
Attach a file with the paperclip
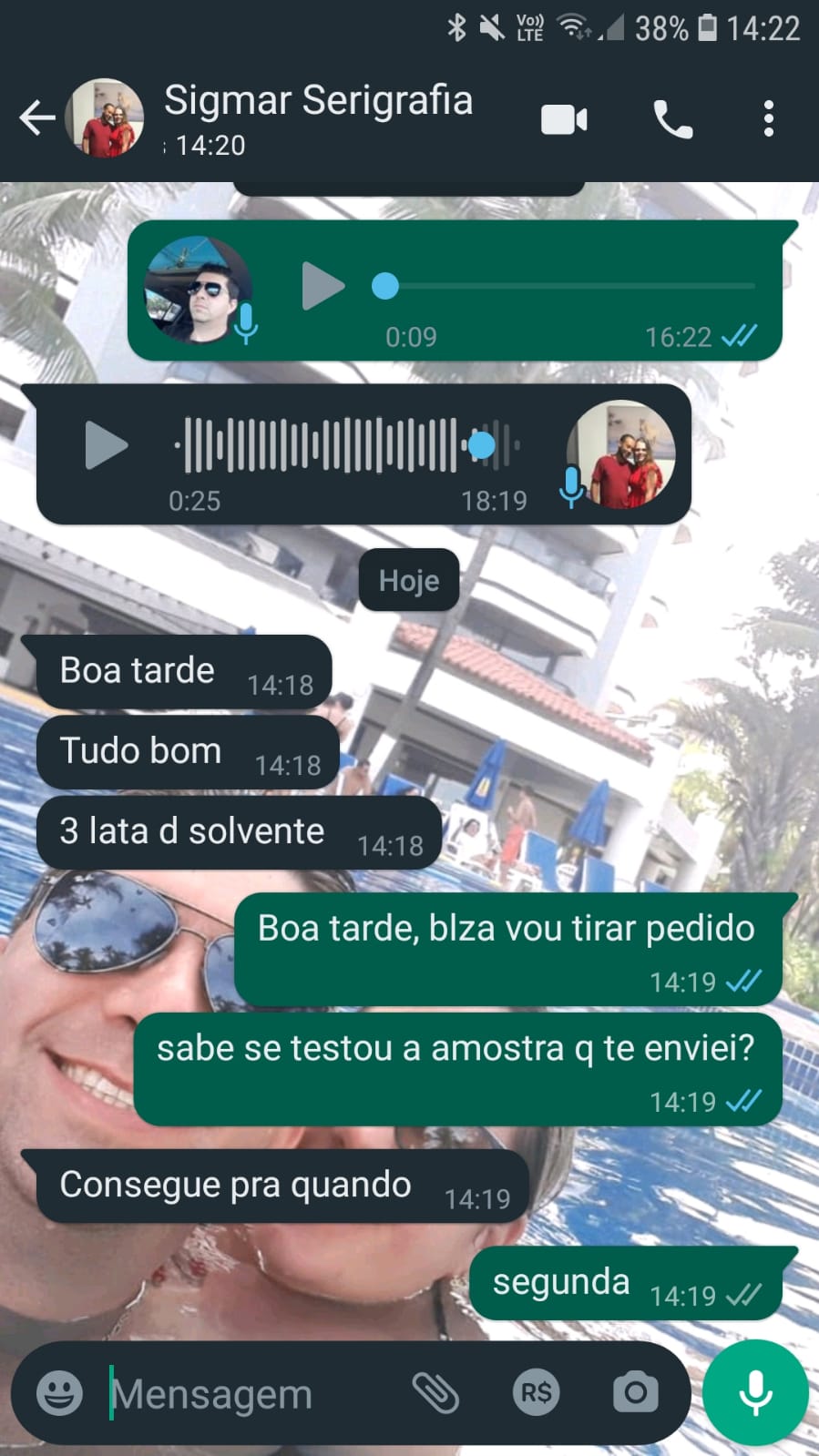point(435,1393)
